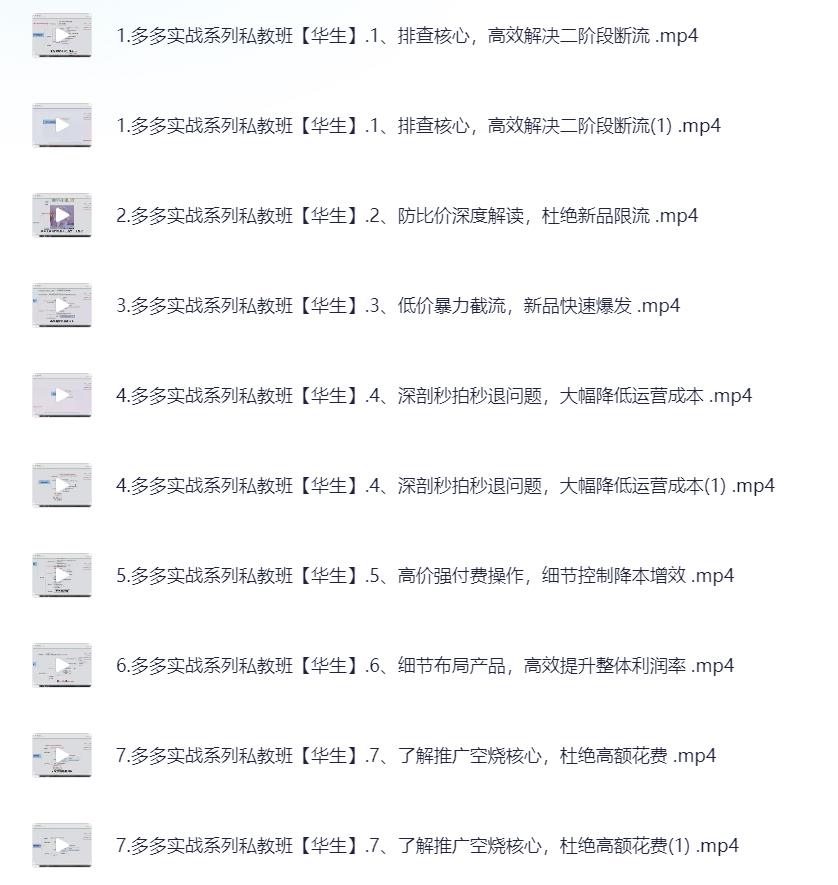Select 3、低价暴力截流，新品快速爆发.mp4
This screenshot has width=838, height=885.
tap(397, 306)
